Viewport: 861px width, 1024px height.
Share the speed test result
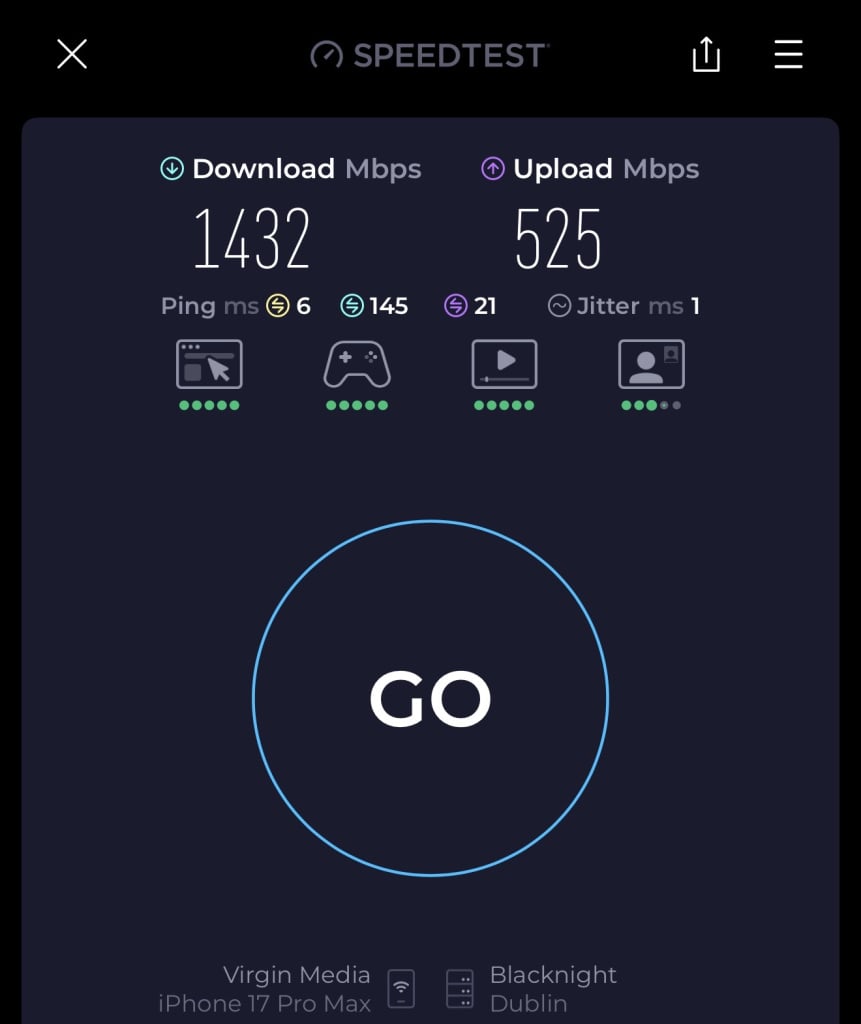(x=706, y=54)
